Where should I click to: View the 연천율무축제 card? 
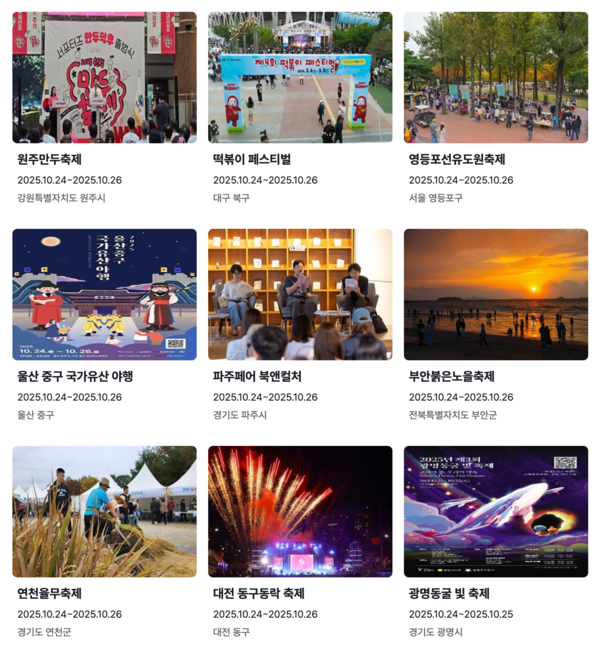(x=104, y=512)
